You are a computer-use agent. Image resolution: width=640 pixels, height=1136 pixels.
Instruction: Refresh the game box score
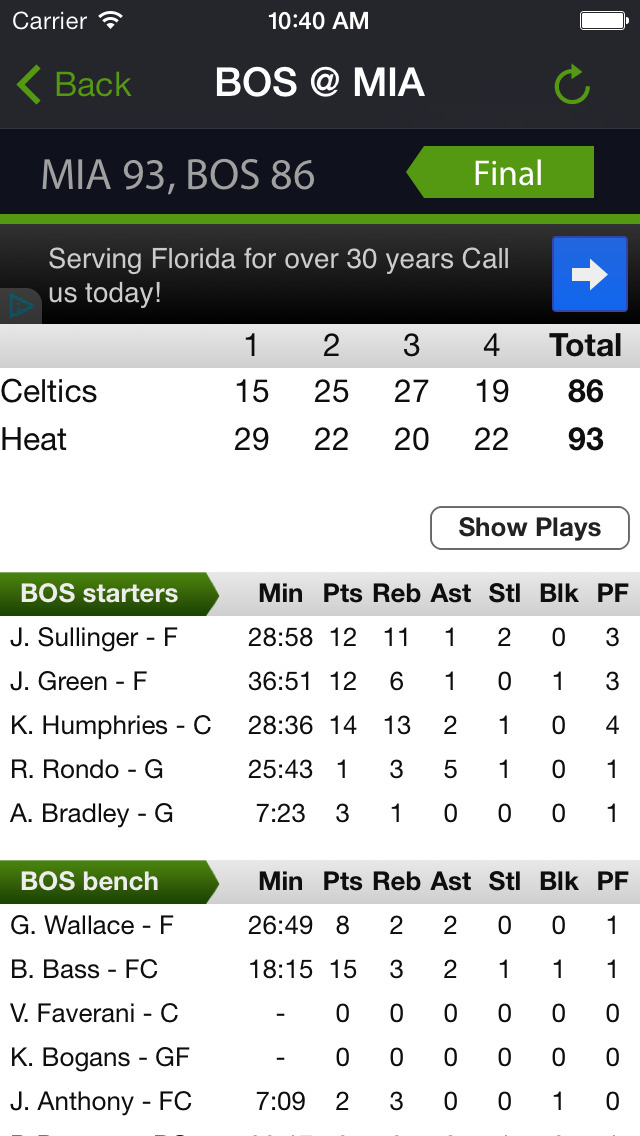tap(572, 85)
